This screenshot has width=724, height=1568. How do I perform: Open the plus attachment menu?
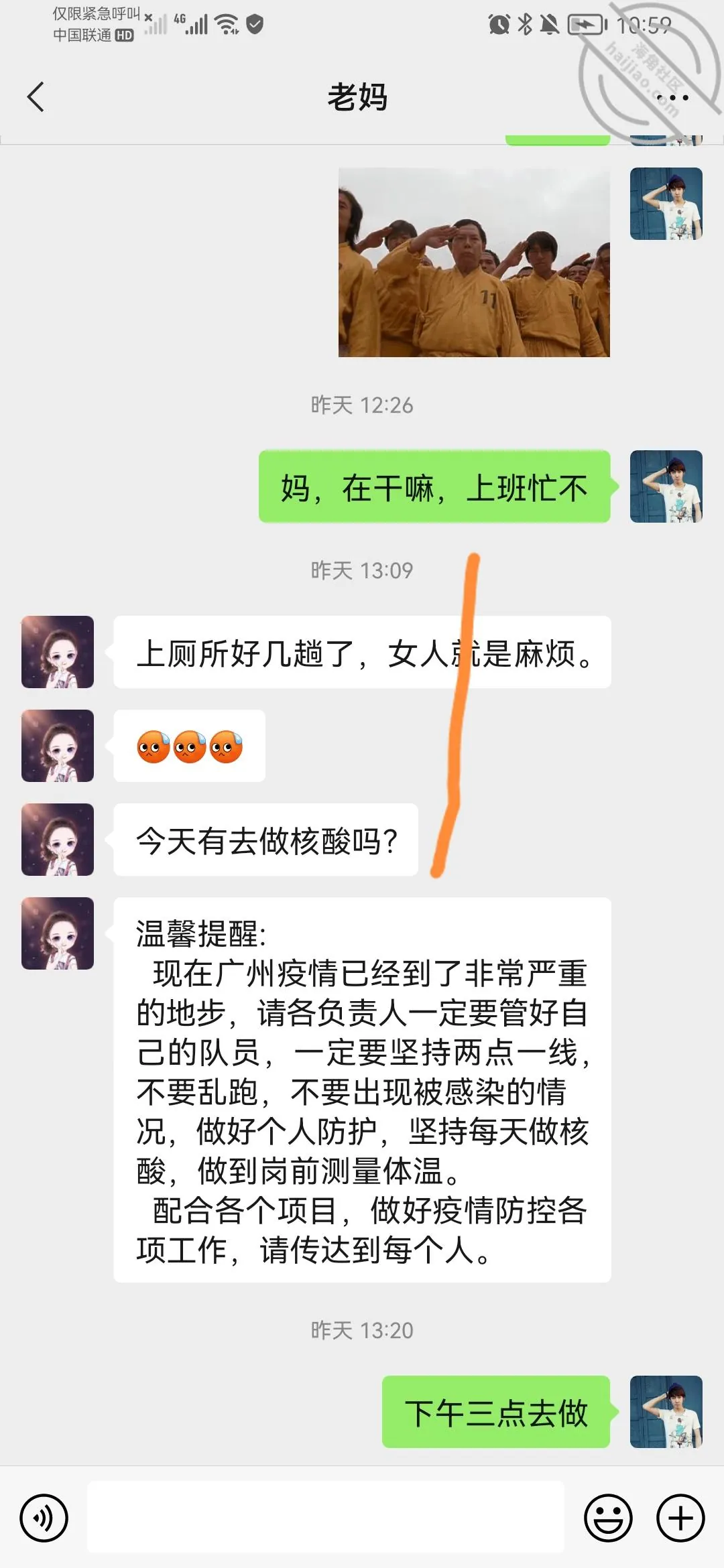pyautogui.click(x=680, y=1518)
